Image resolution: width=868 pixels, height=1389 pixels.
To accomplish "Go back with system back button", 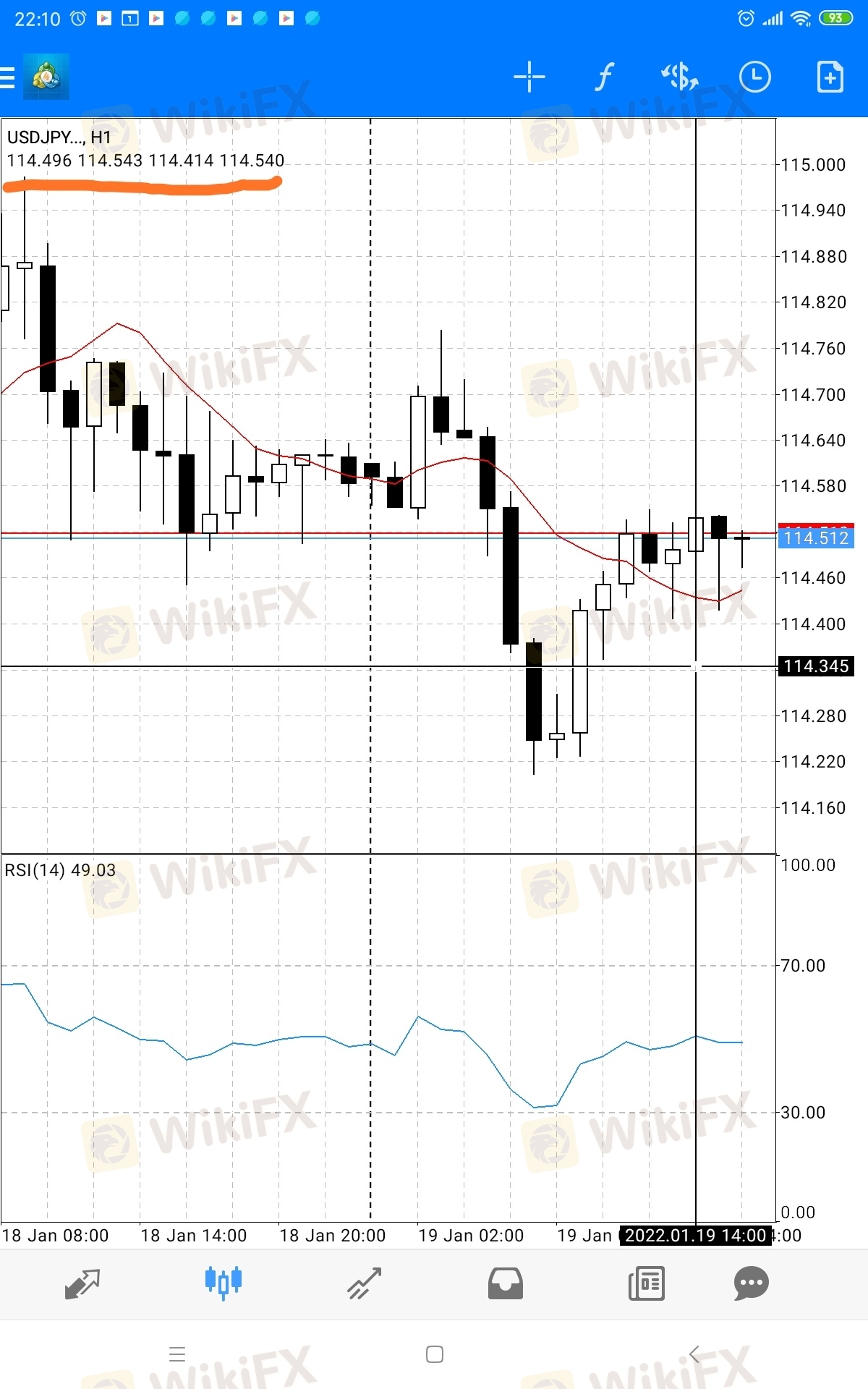I will pyautogui.click(x=694, y=1354).
